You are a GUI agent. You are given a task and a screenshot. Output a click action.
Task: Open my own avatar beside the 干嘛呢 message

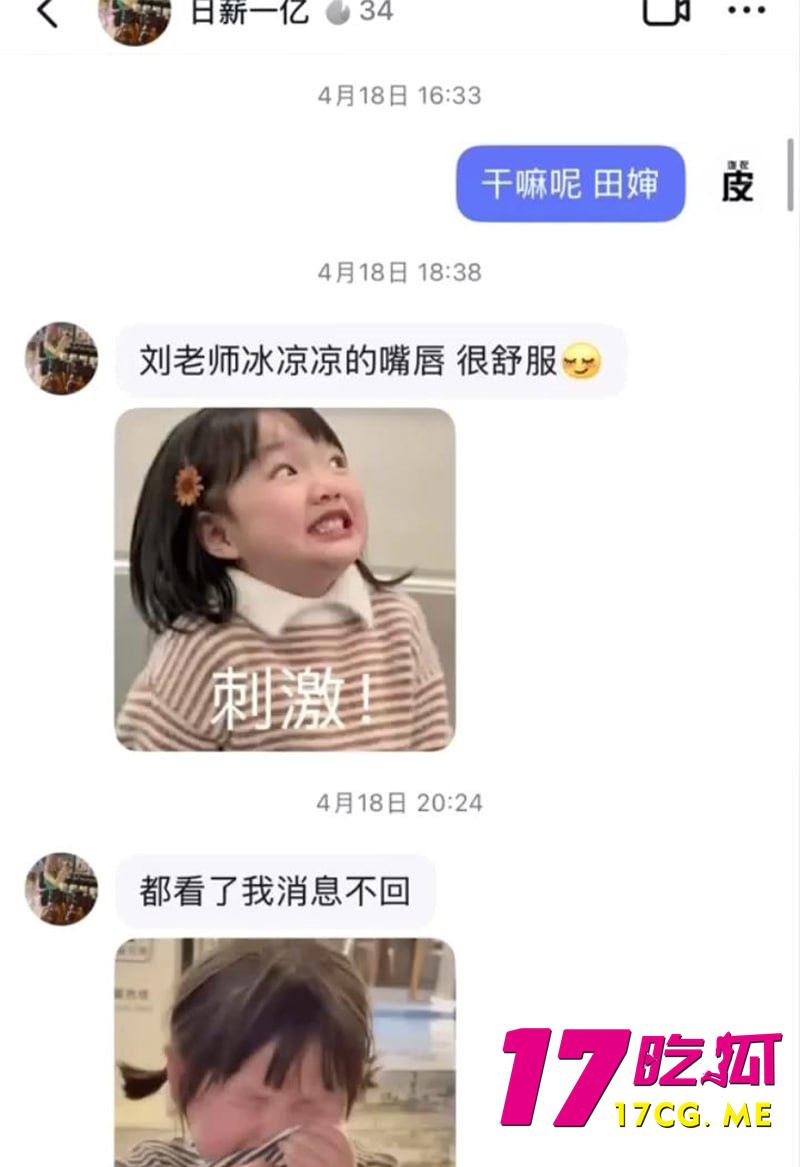pyautogui.click(x=737, y=183)
